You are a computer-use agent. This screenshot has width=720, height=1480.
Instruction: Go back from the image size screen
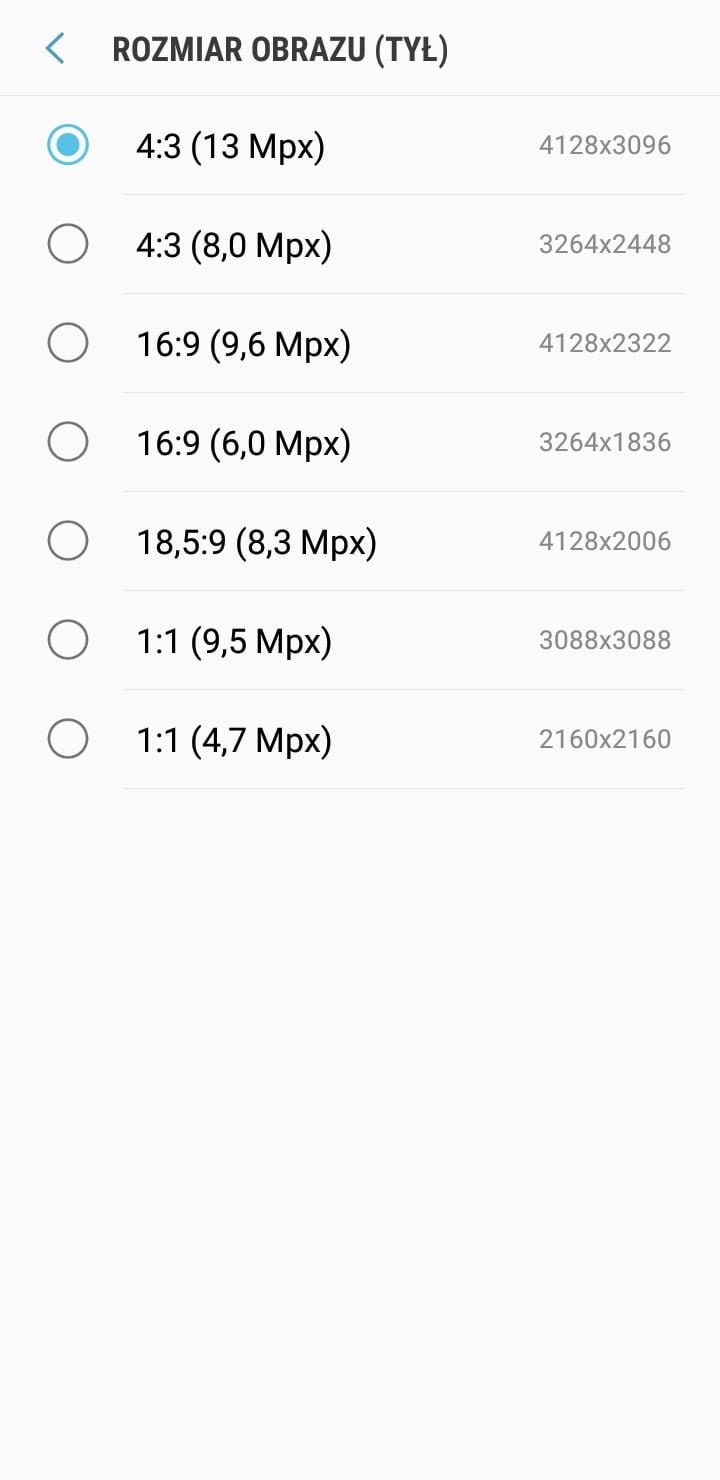(x=55, y=48)
